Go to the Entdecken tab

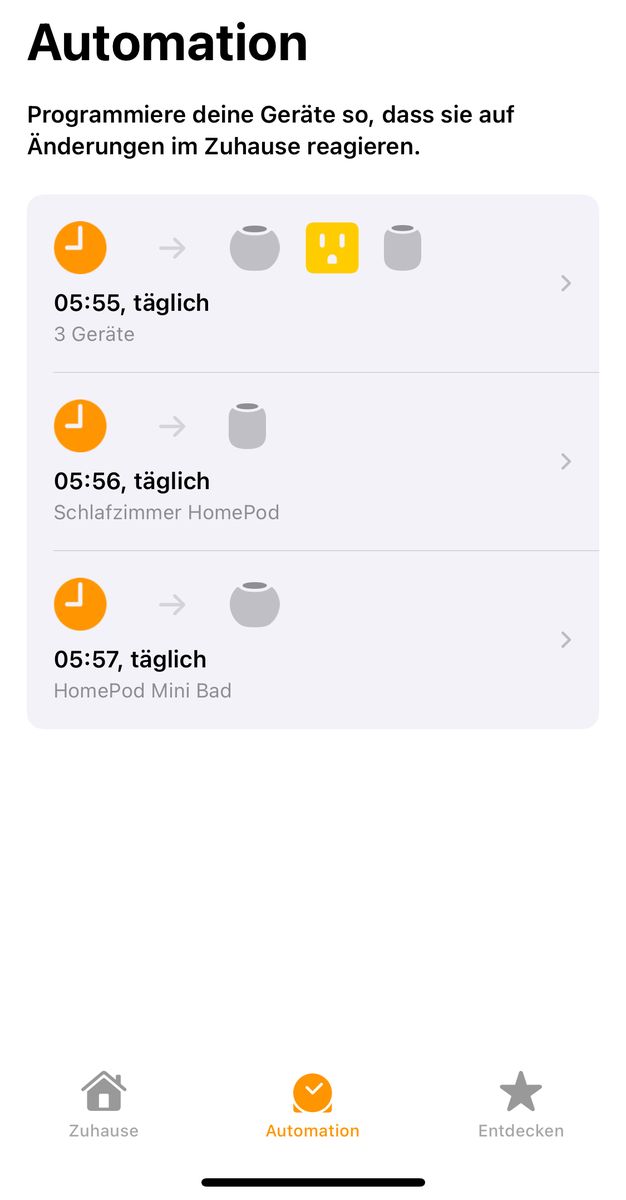click(521, 1104)
